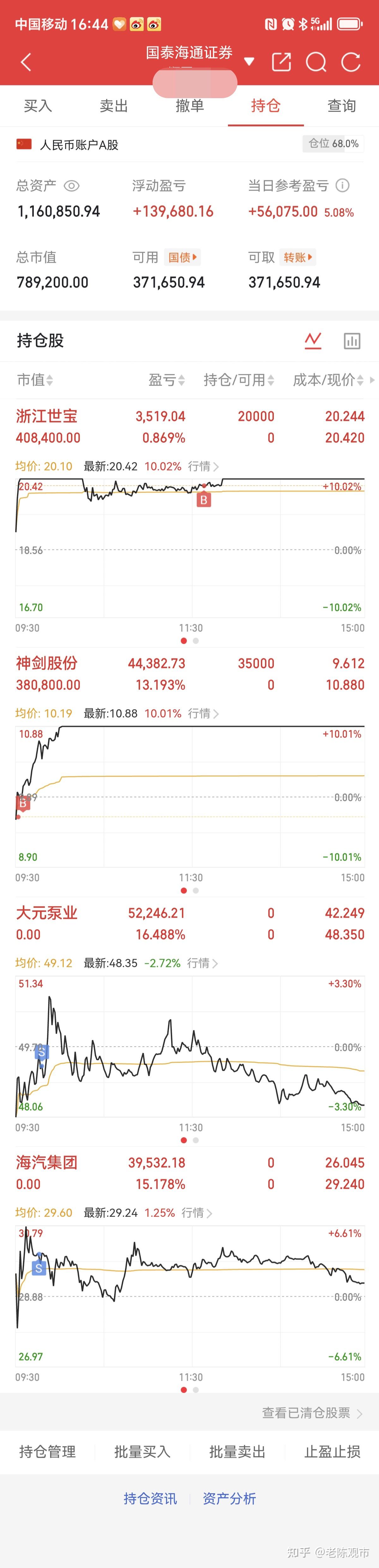This screenshot has height=1568, width=379.
Task: View 查看已清仓股票 list
Action: click(311, 1413)
